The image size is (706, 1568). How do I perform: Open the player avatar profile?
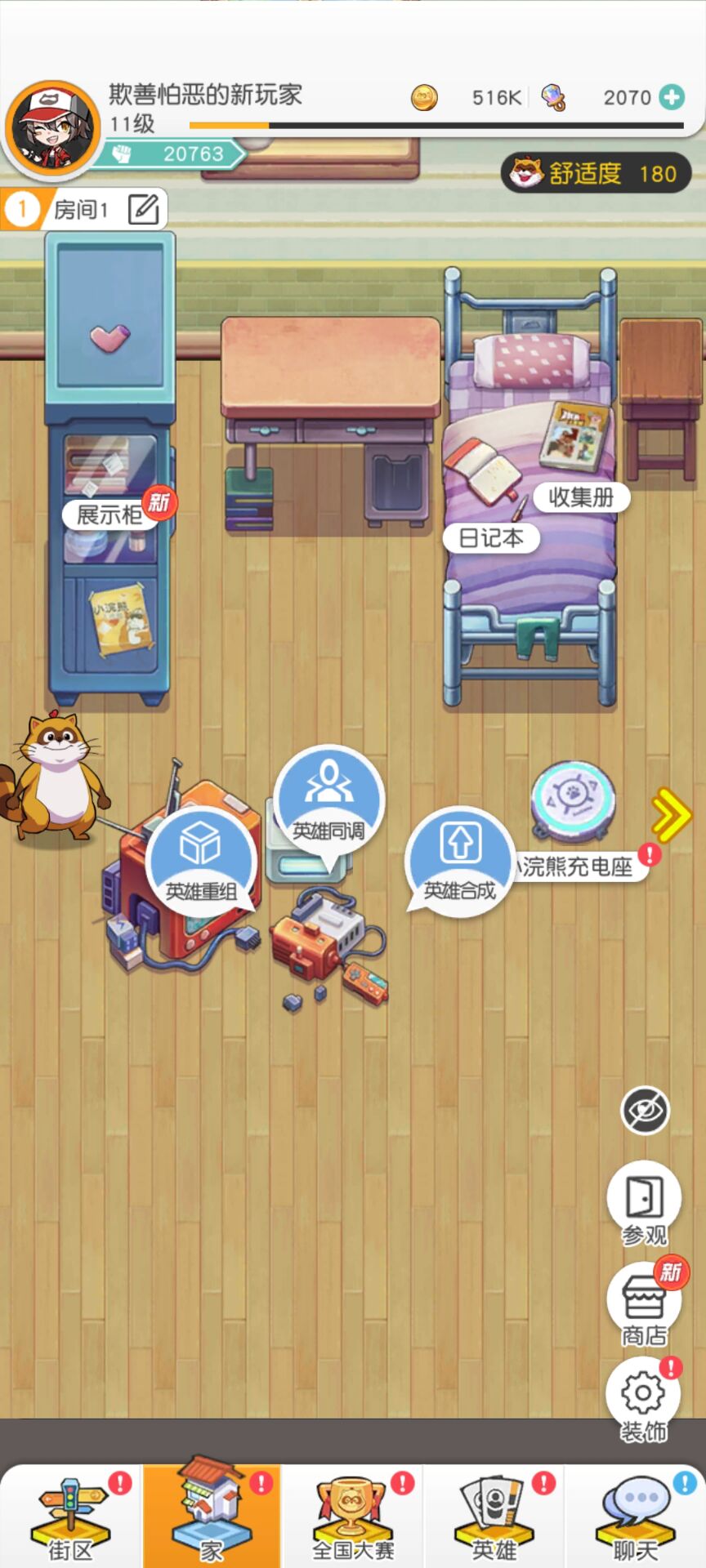[x=53, y=128]
